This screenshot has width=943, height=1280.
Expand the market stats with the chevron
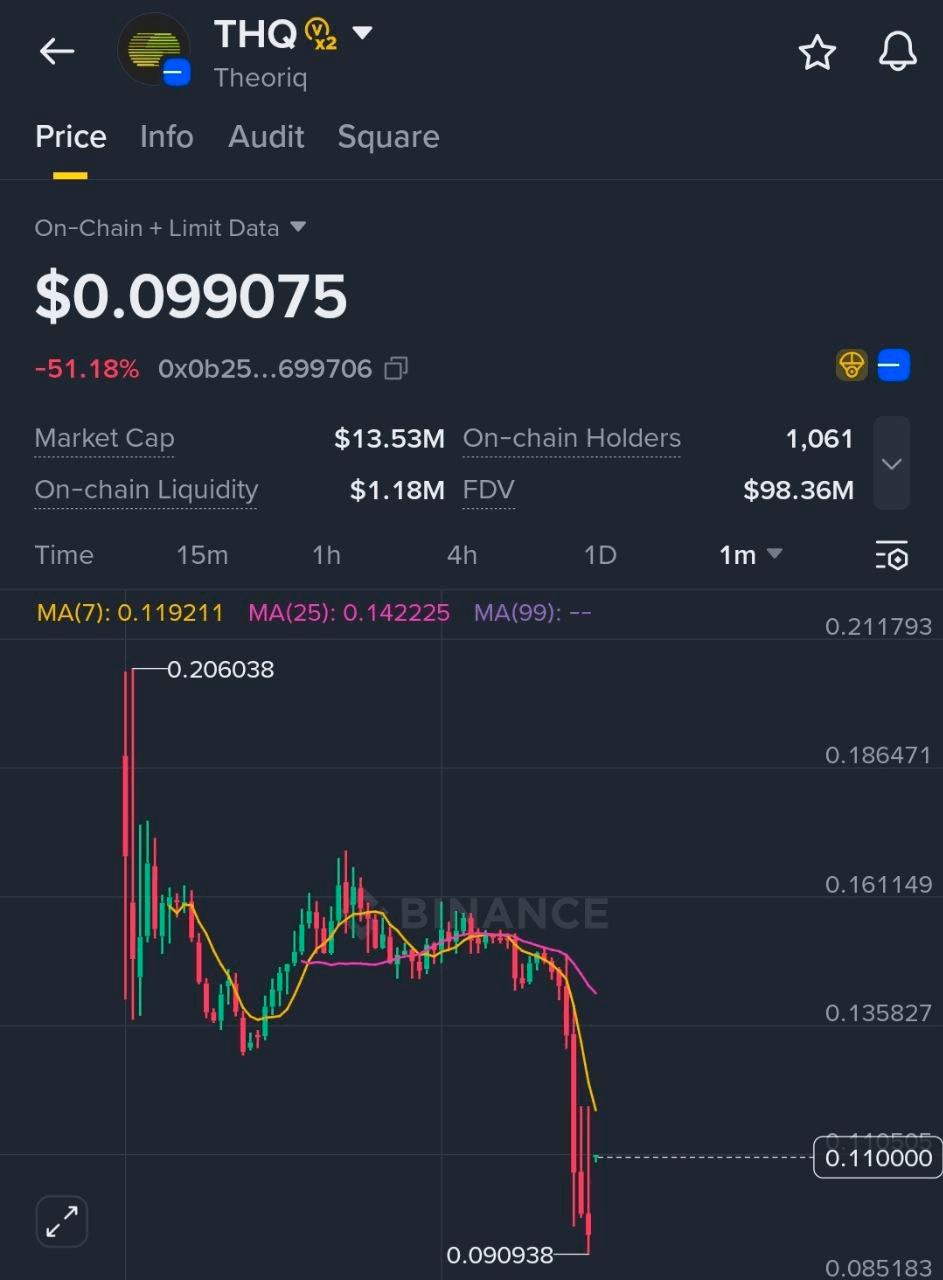click(x=891, y=464)
